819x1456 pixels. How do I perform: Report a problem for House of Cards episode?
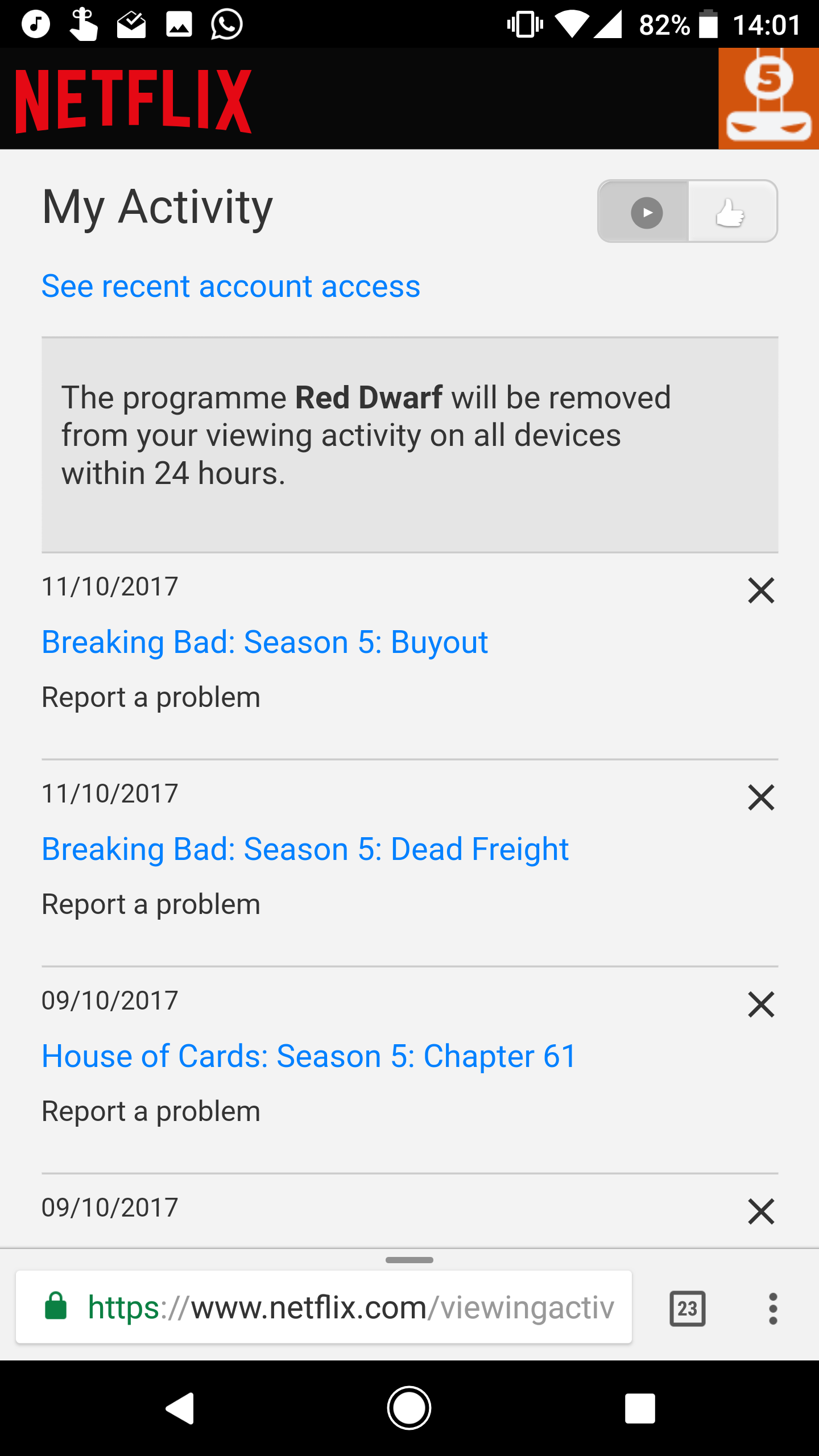tap(150, 1110)
